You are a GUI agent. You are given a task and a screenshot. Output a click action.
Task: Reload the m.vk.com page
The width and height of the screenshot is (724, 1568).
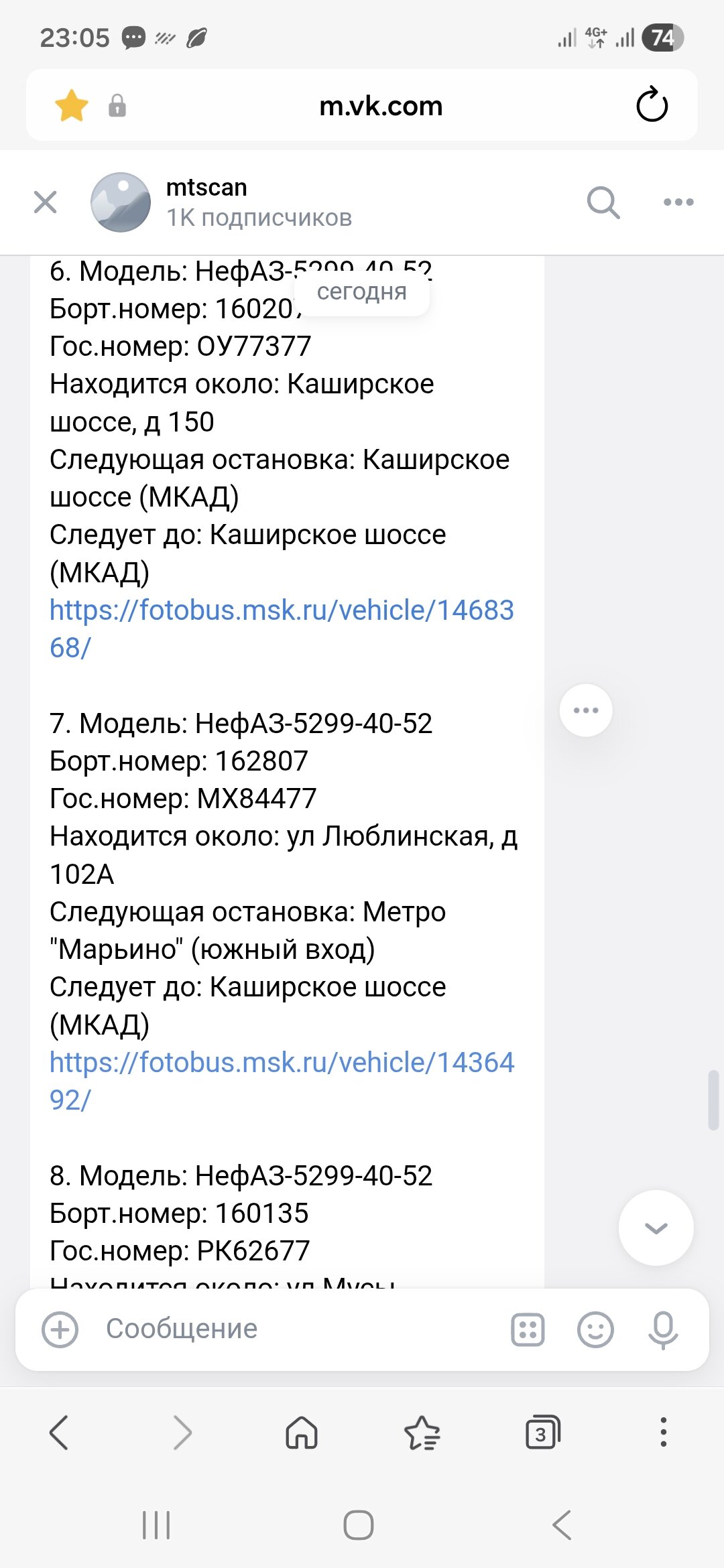[652, 105]
